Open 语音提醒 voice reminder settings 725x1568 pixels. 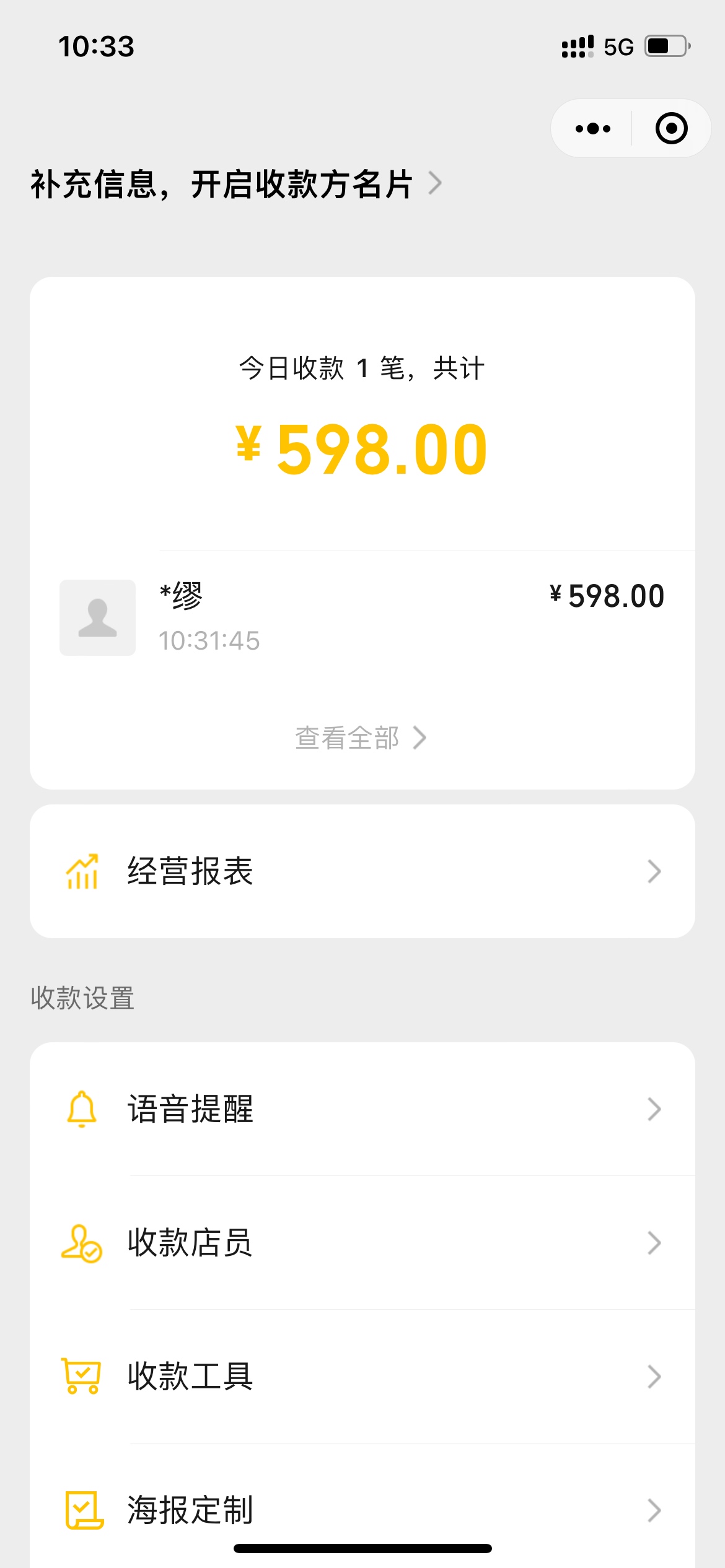(362, 1108)
